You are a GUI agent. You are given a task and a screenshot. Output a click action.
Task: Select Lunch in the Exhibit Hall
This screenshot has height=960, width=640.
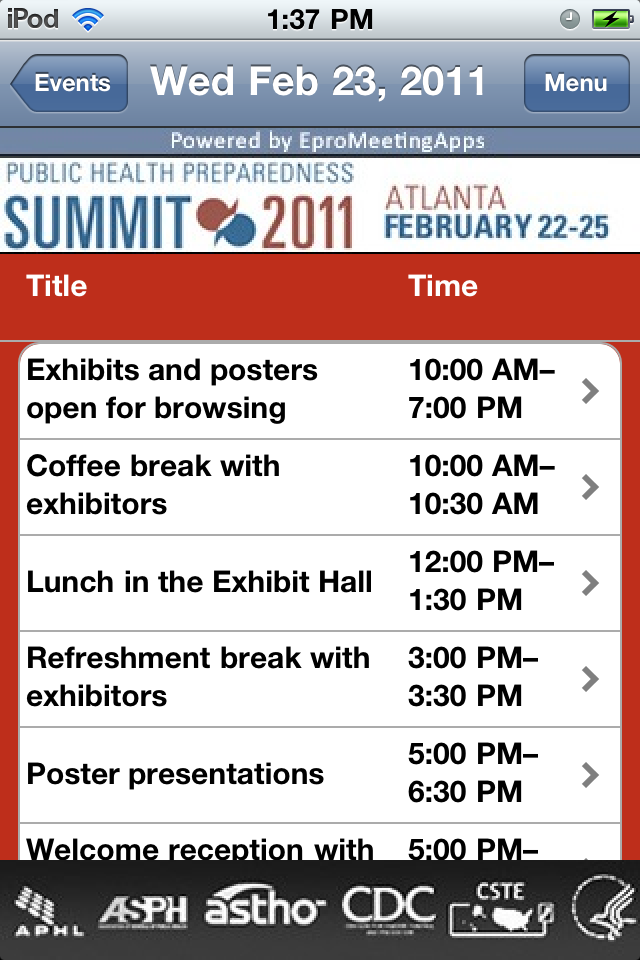tap(319, 582)
